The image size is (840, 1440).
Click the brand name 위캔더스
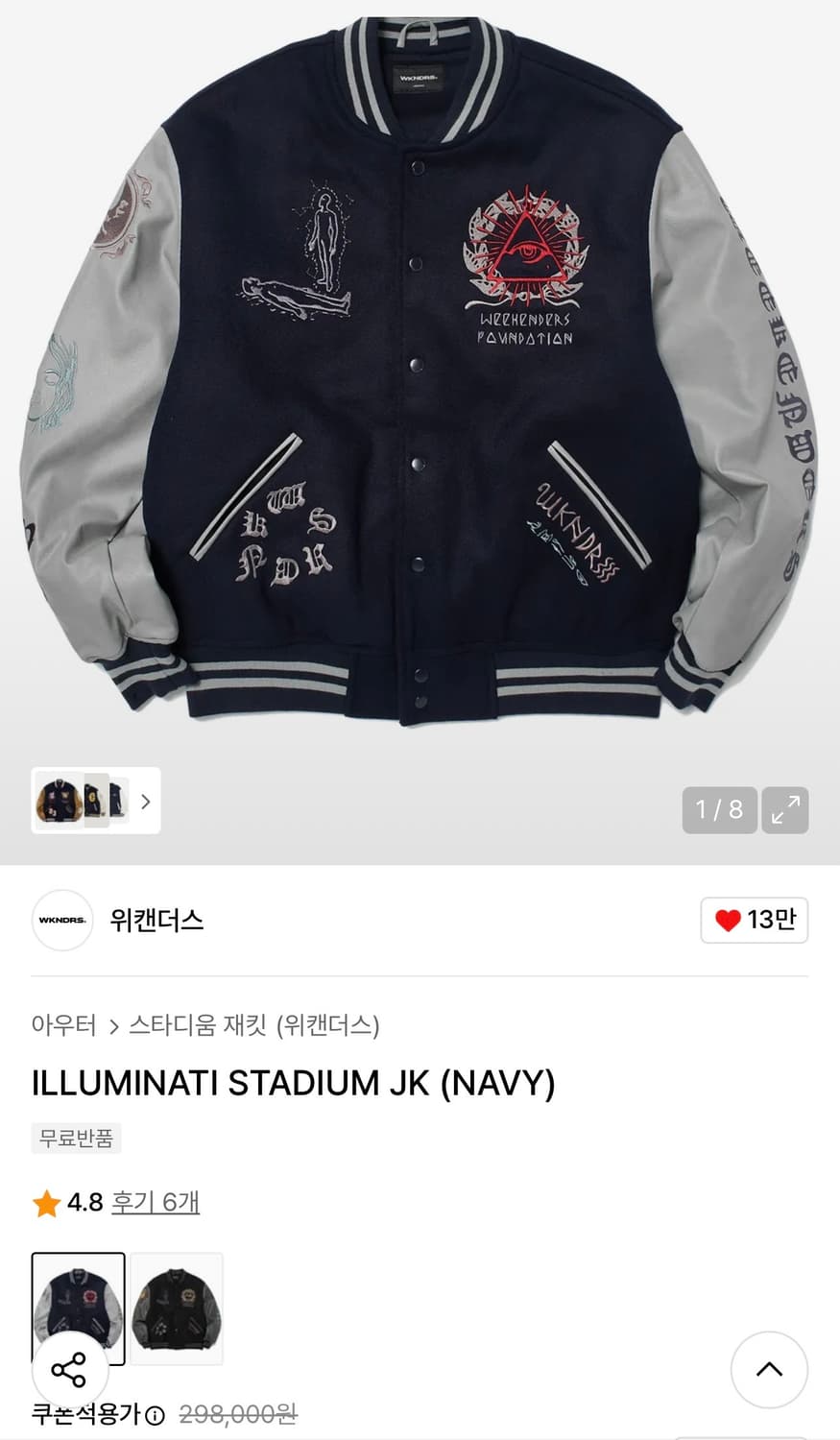pos(156,920)
